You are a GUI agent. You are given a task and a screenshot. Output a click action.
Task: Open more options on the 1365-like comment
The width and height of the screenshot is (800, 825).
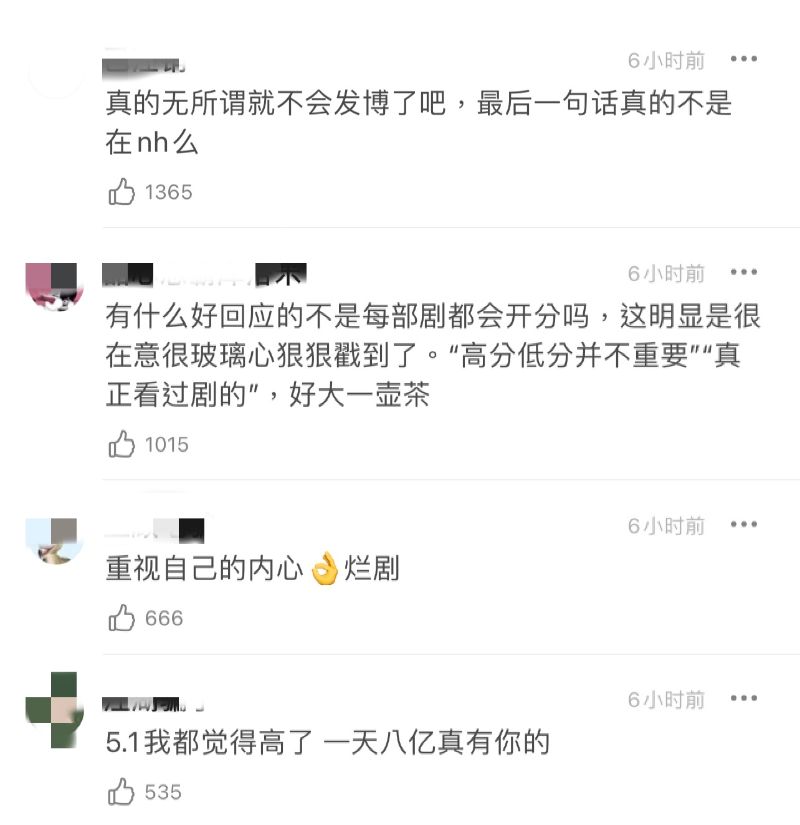click(x=743, y=60)
